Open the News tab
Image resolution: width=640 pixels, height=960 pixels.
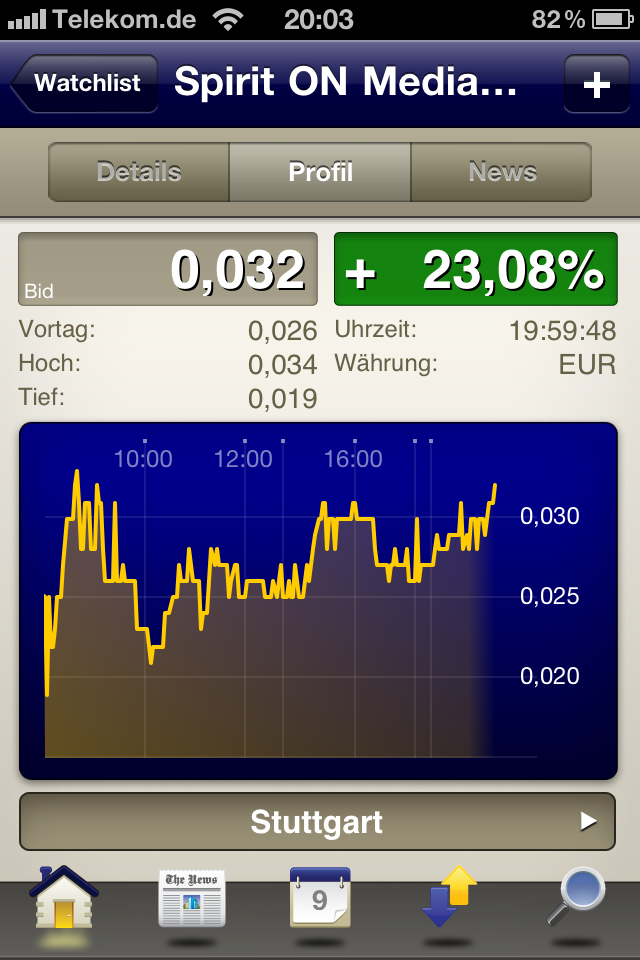[501, 172]
